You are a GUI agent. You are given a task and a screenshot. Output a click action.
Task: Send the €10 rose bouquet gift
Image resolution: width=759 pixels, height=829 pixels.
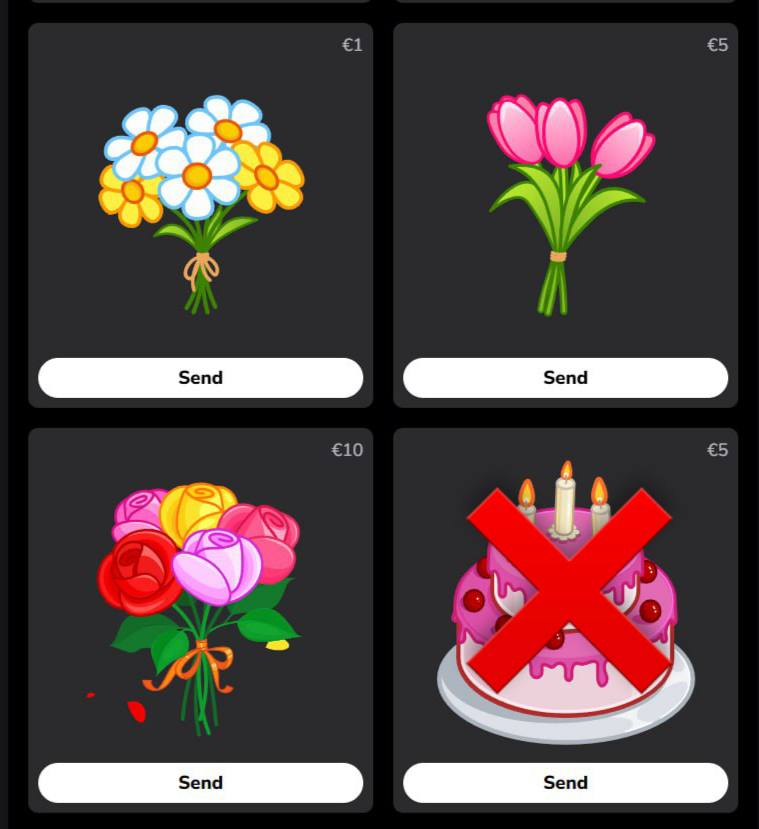[x=200, y=783]
